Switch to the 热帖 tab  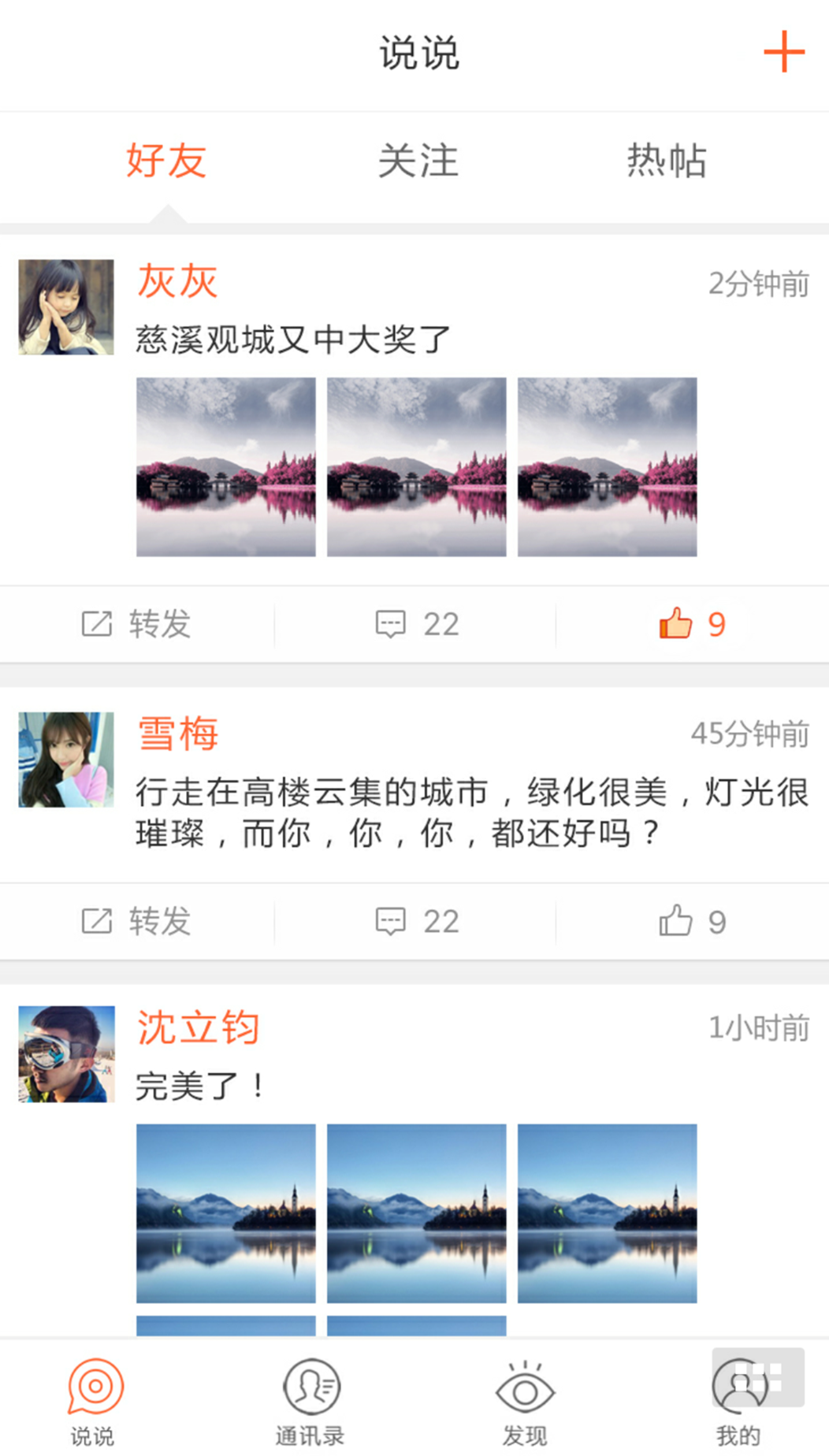coord(667,161)
